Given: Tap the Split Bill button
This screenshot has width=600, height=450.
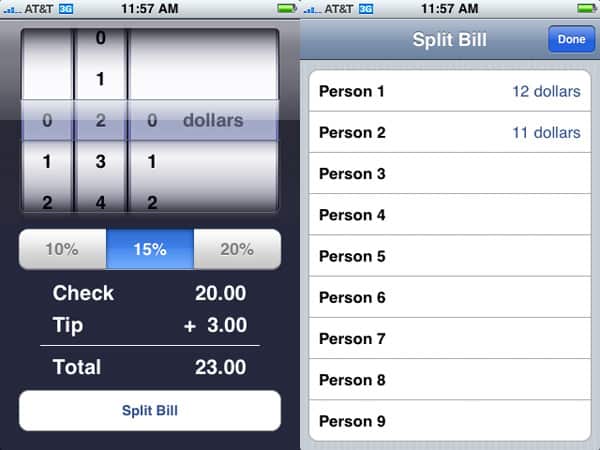Looking at the screenshot, I should (x=150, y=410).
